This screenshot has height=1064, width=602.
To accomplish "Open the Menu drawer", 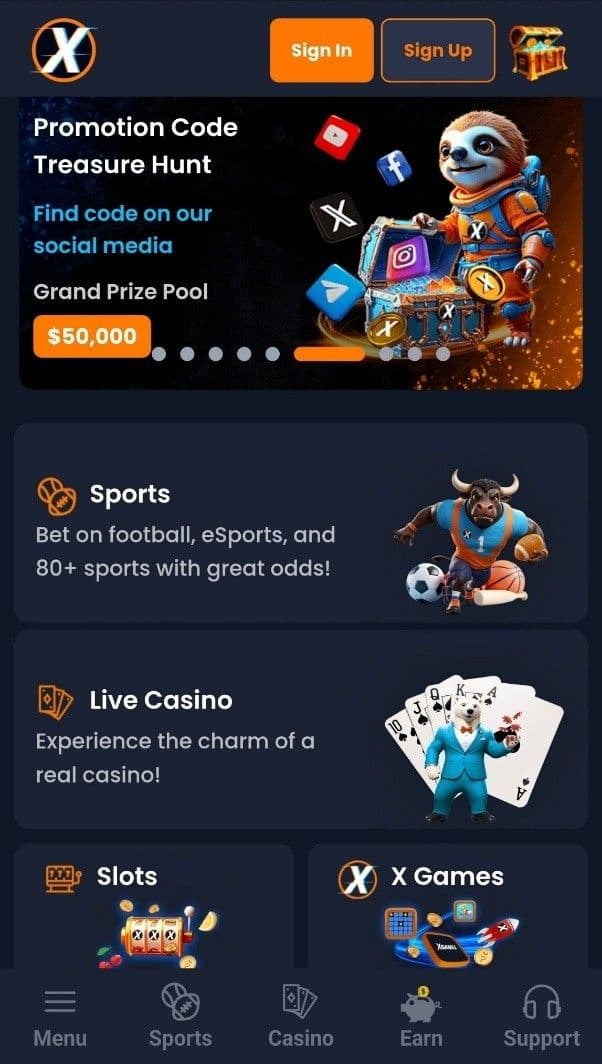I will (60, 1017).
